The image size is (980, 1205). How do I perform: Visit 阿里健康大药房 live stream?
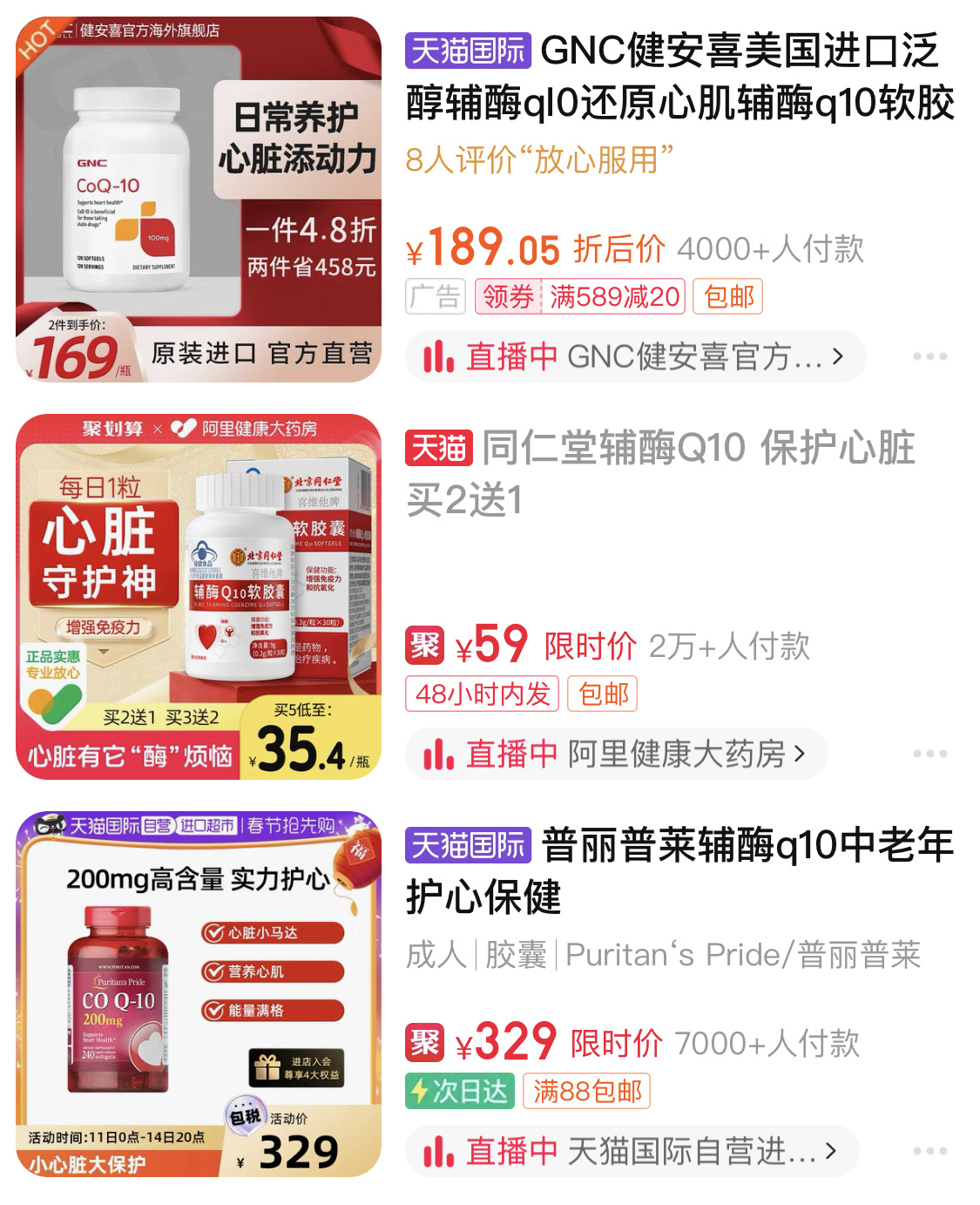pos(616,754)
